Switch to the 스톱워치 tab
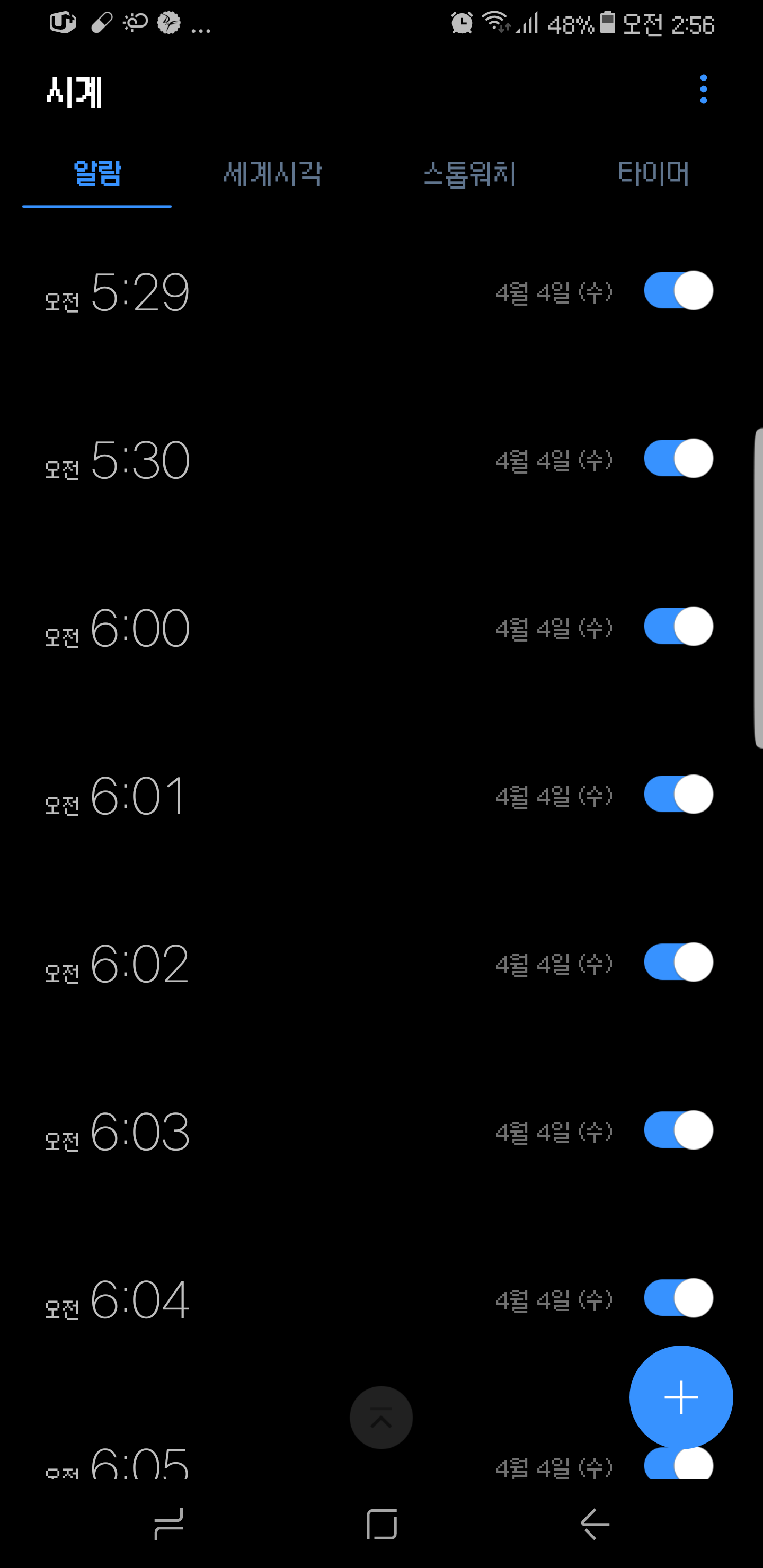The height and width of the screenshot is (1568, 763). click(x=469, y=174)
